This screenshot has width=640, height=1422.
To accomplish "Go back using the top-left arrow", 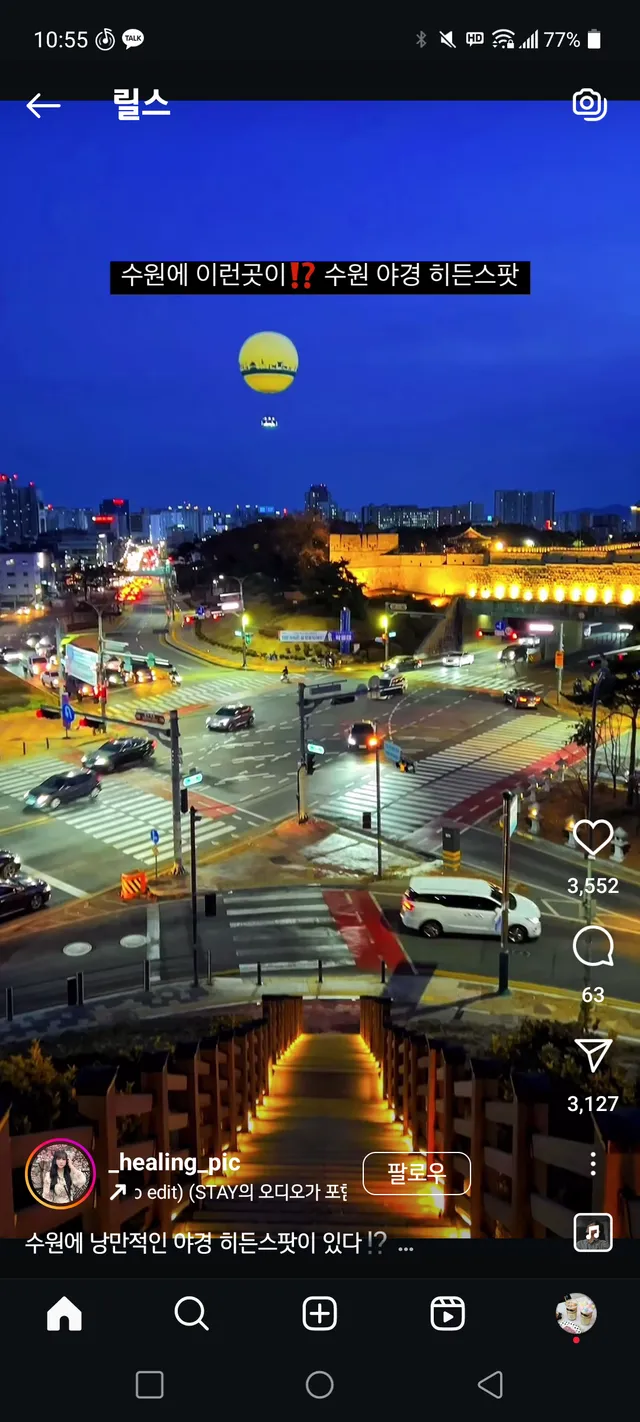I will (43, 105).
